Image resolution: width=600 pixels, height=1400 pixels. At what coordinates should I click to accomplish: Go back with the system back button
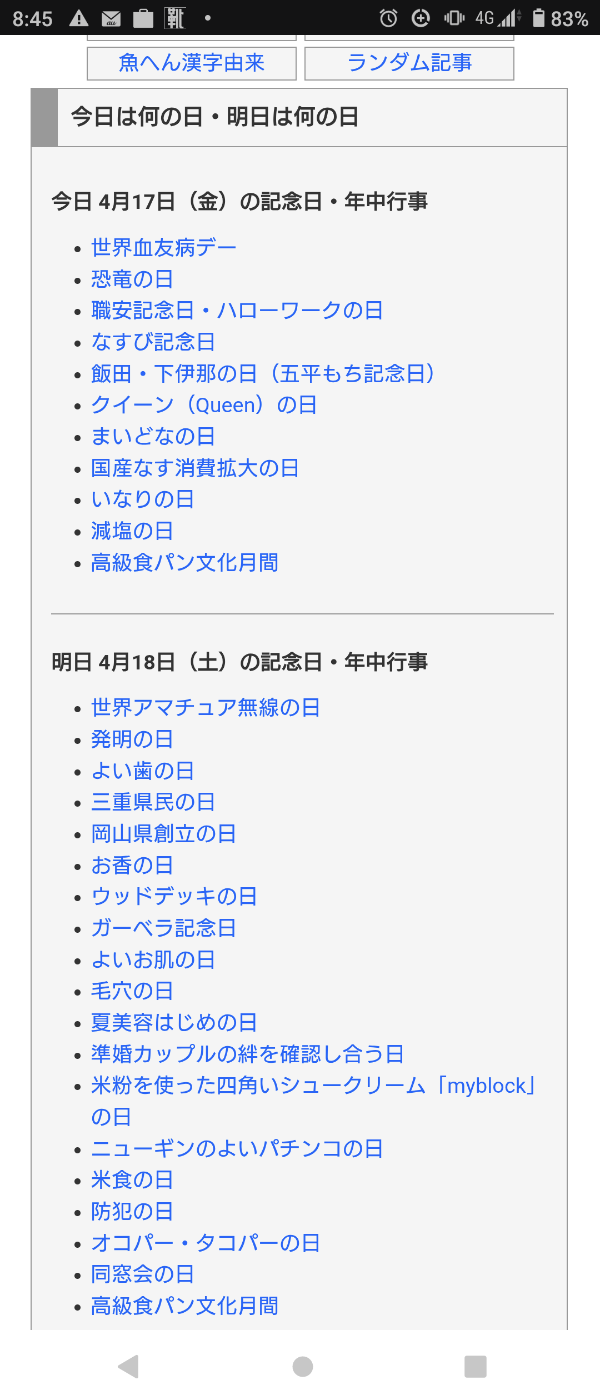[127, 1366]
